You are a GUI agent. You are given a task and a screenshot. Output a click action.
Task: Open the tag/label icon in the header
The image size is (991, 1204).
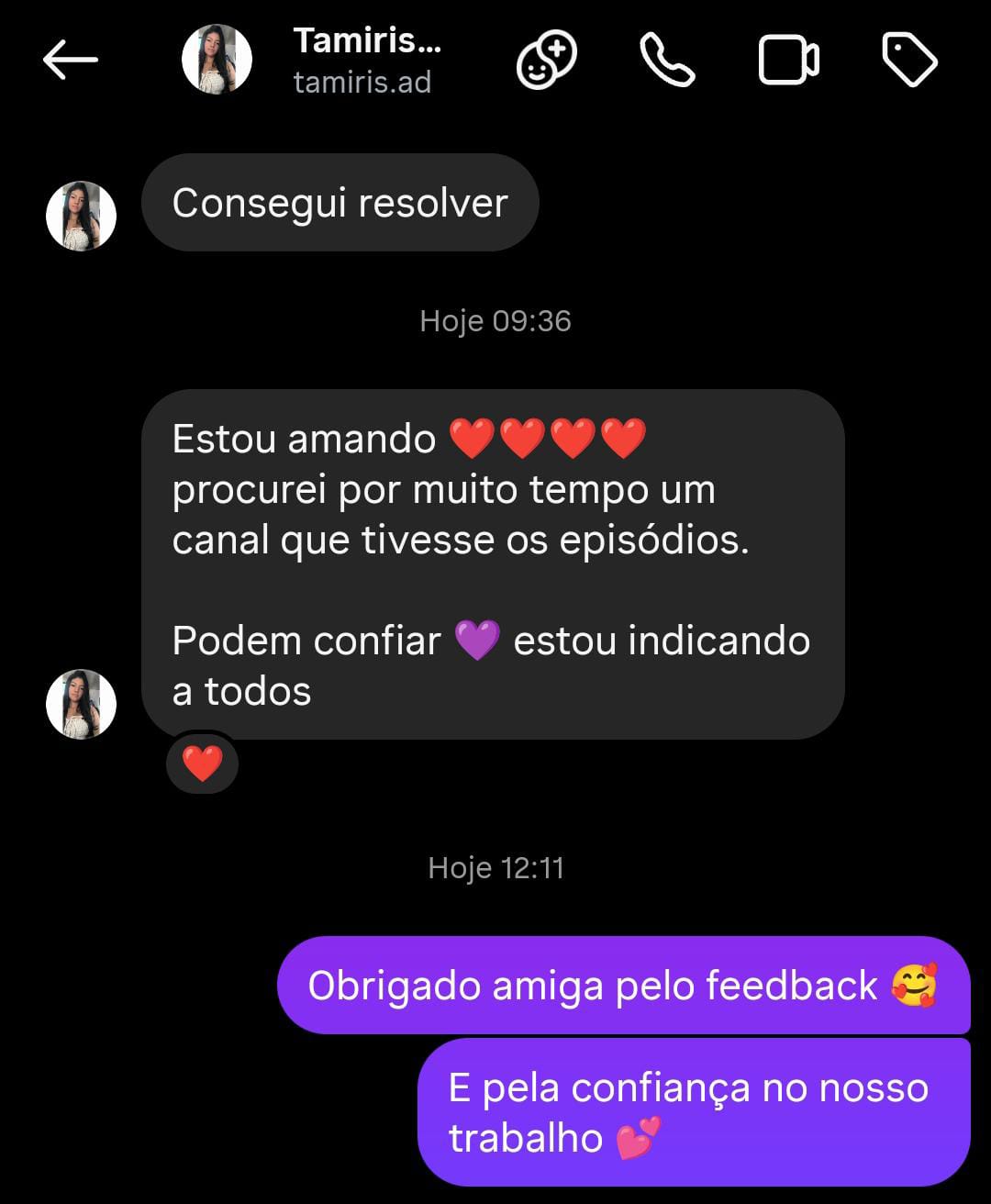(909, 60)
